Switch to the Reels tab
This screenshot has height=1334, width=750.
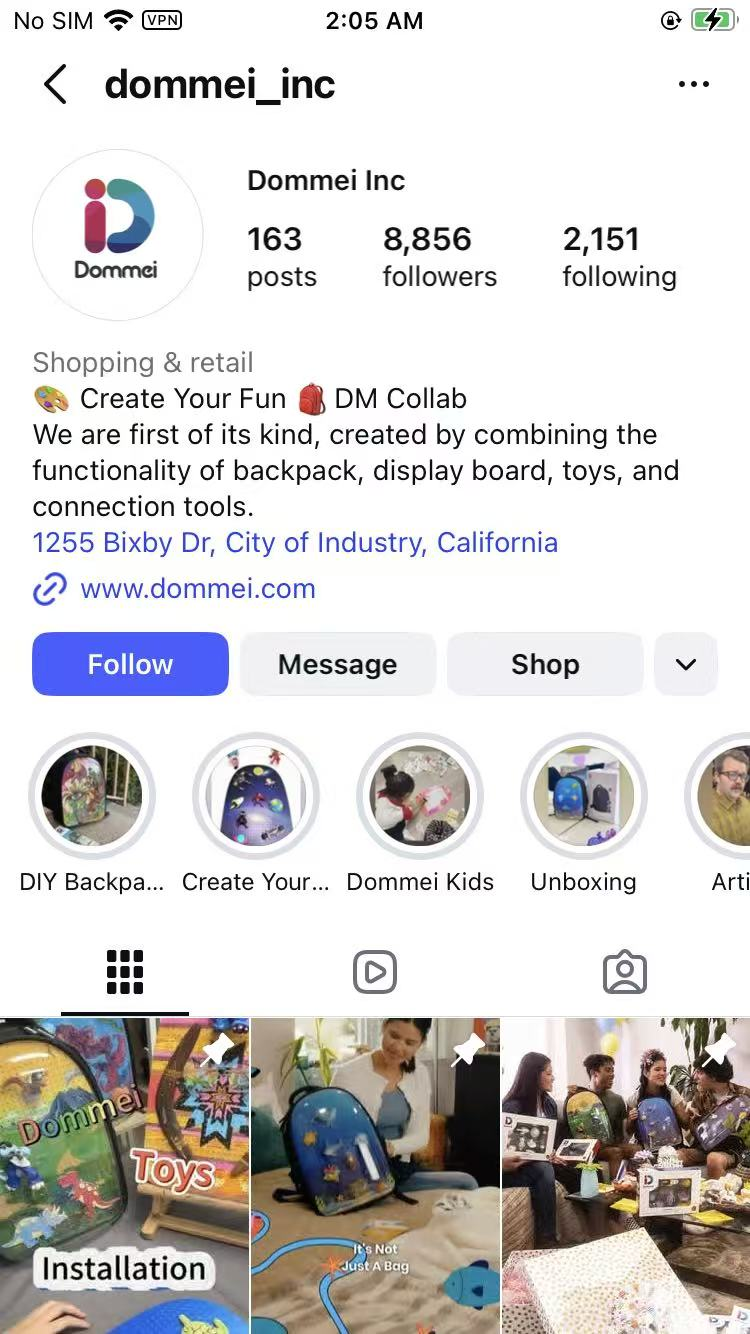point(375,972)
